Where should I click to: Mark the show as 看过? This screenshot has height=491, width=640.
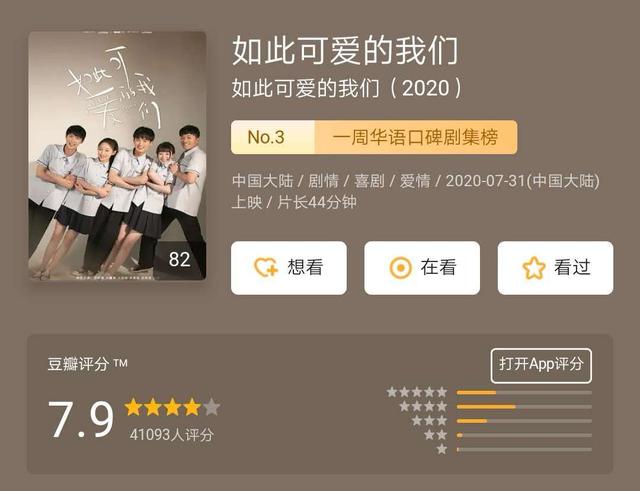pos(555,267)
